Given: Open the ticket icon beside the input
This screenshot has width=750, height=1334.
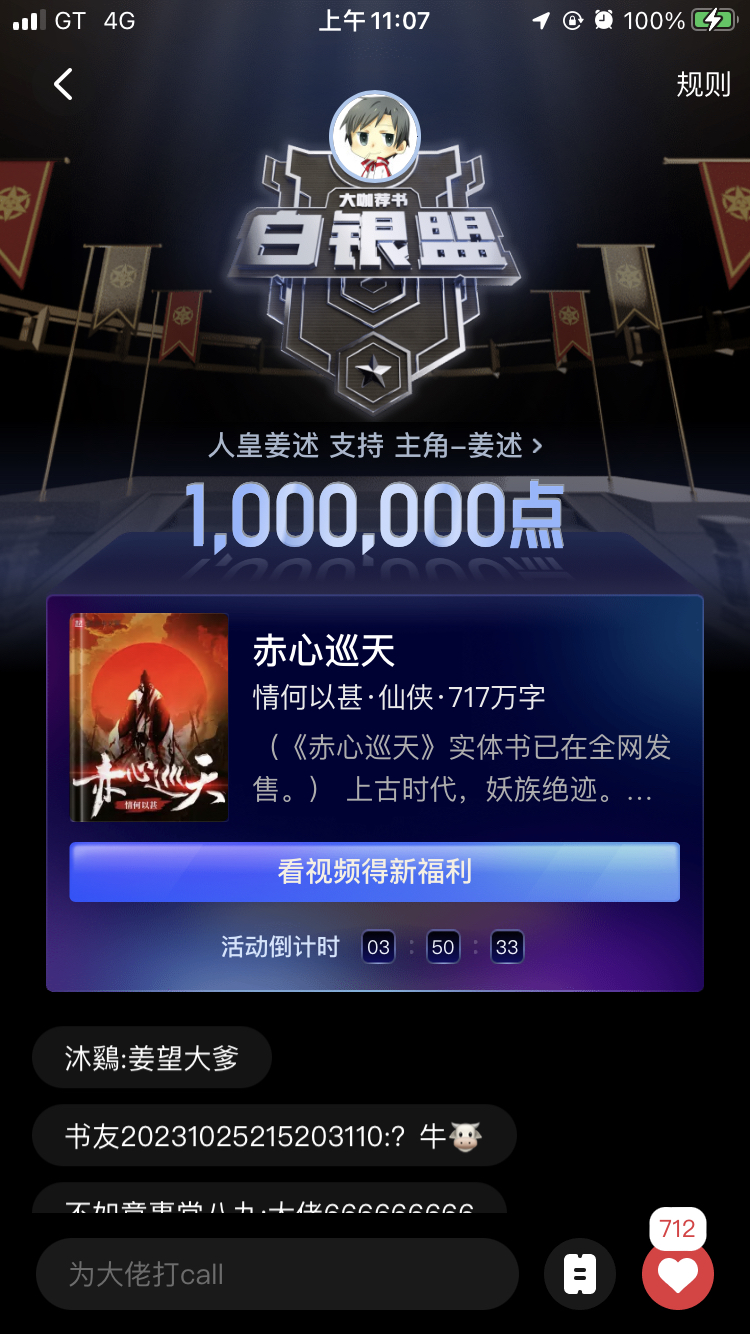Looking at the screenshot, I should (579, 1274).
